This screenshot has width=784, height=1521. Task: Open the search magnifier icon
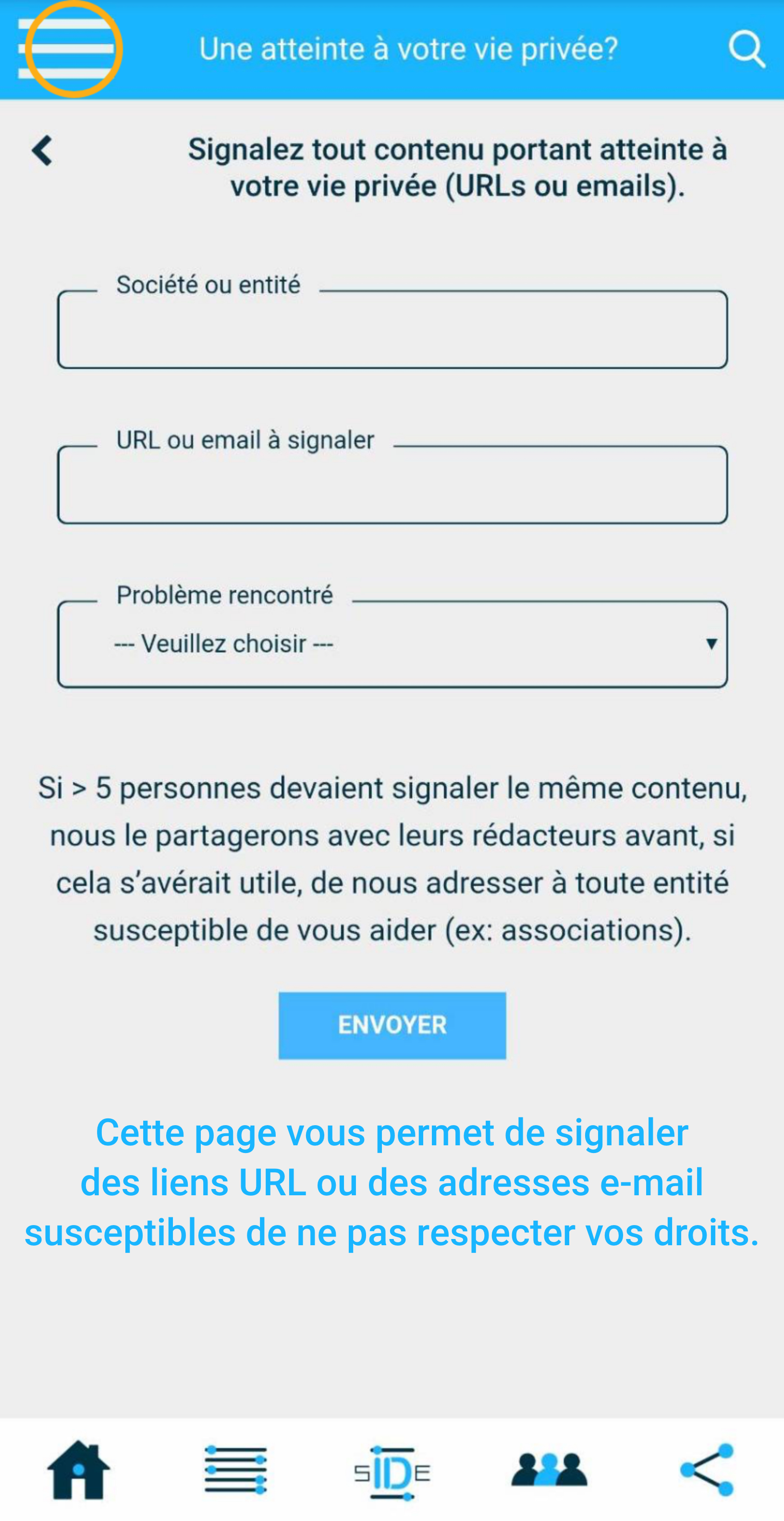[747, 49]
